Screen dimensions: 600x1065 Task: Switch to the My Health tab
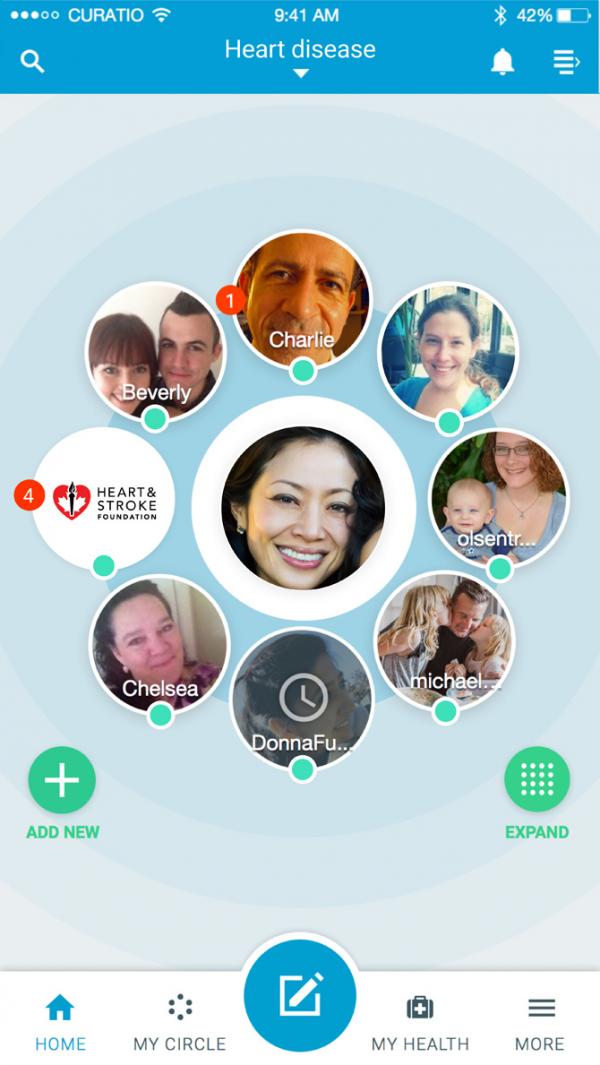point(420,1022)
